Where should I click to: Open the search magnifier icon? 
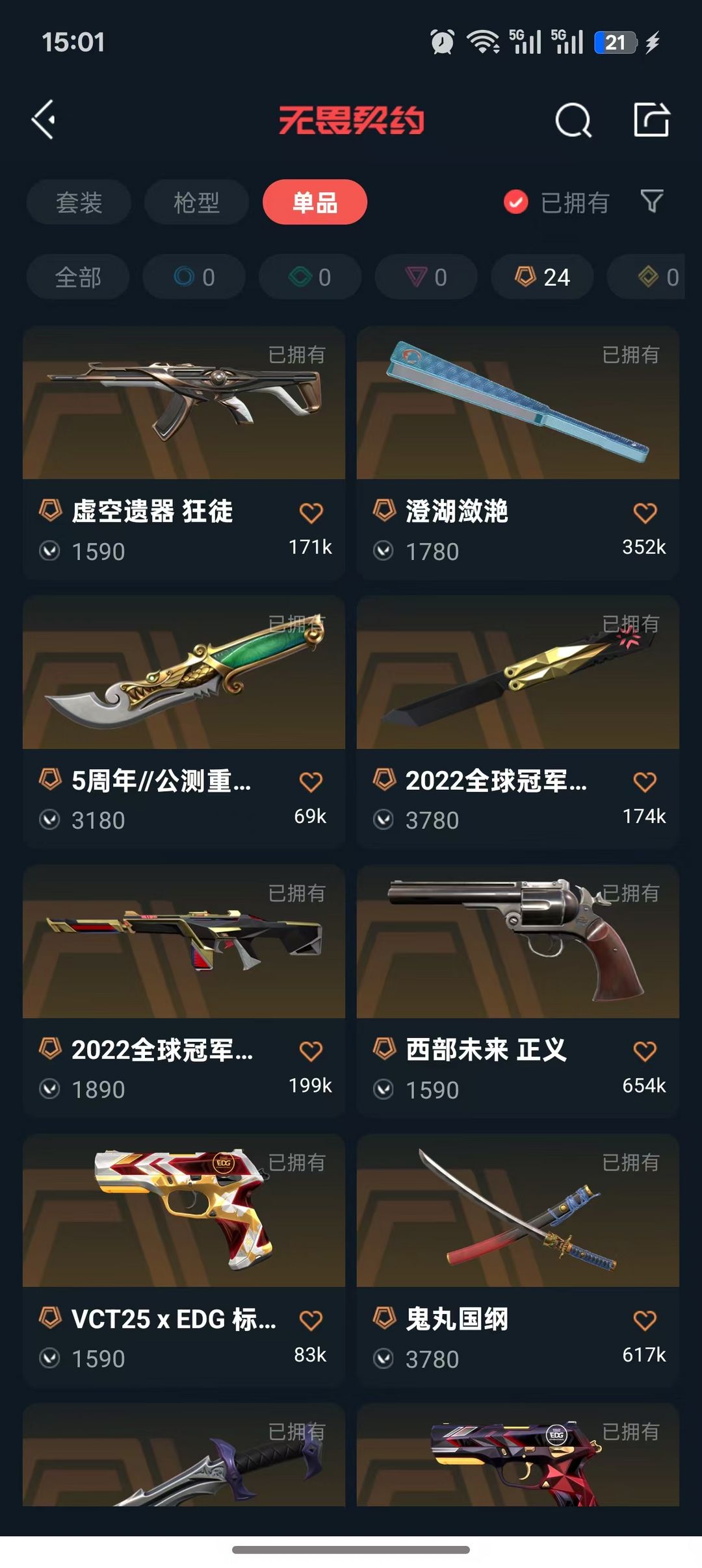tap(573, 120)
